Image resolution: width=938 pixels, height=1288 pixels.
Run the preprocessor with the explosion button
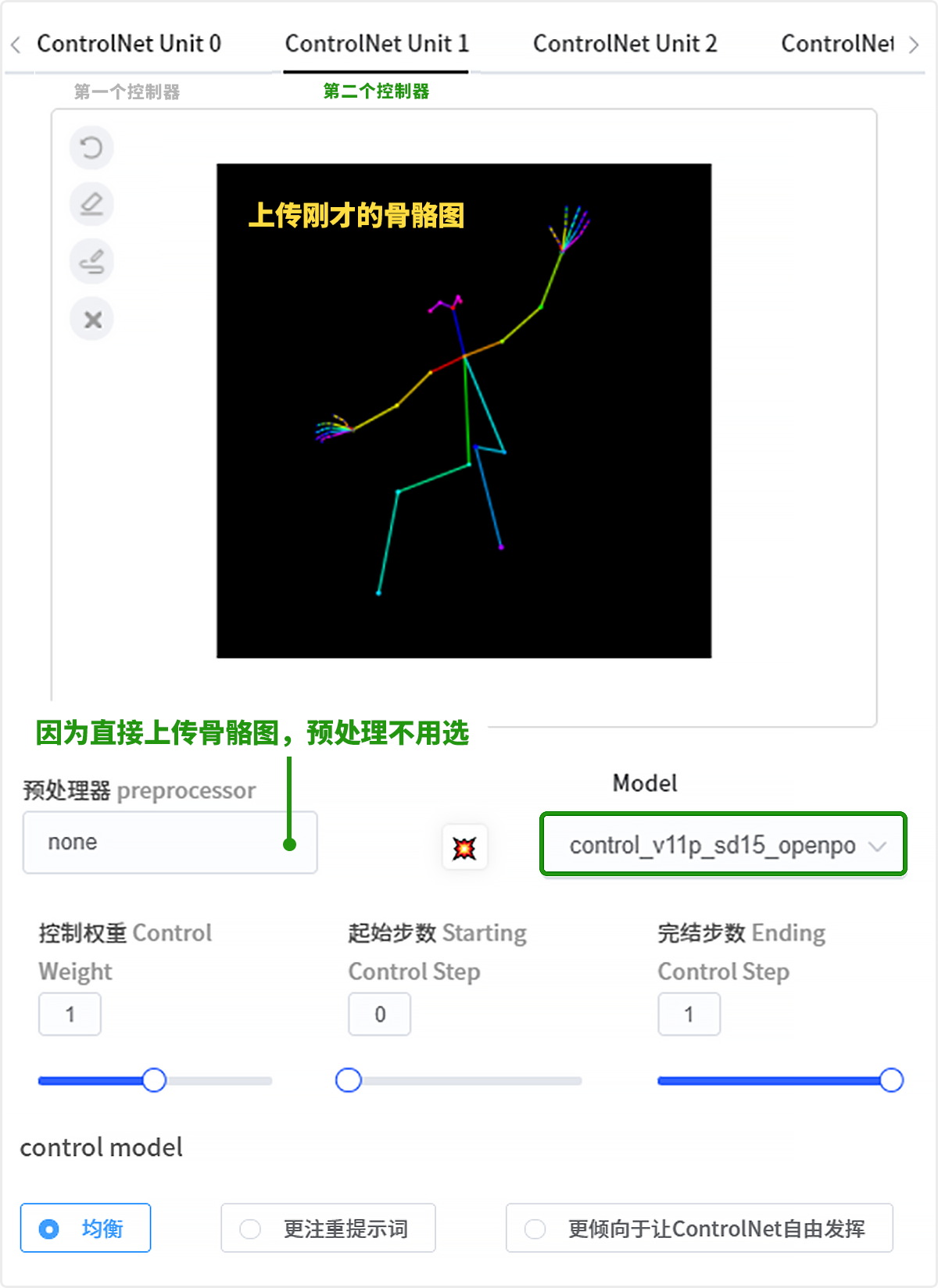tap(464, 847)
